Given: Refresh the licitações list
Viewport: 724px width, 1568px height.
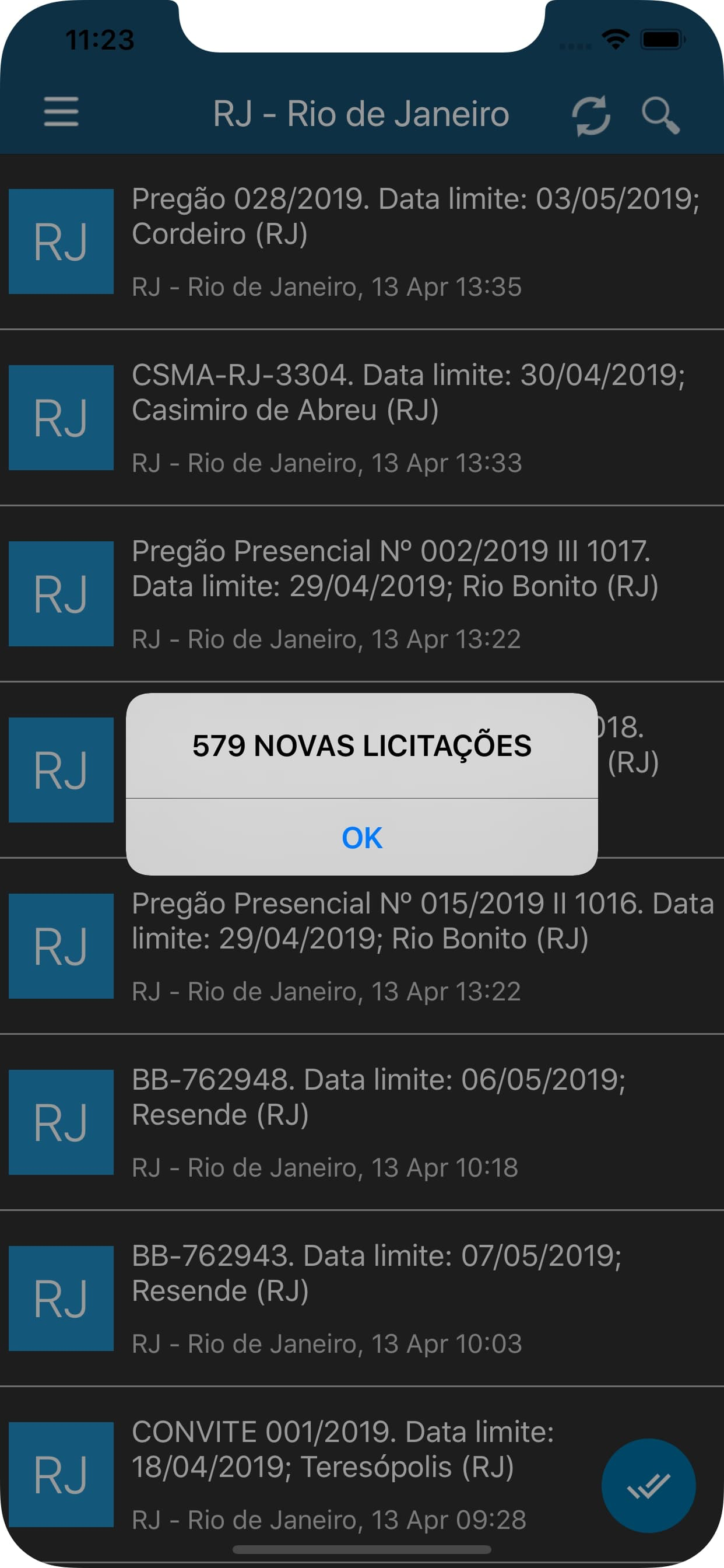Looking at the screenshot, I should (x=591, y=114).
